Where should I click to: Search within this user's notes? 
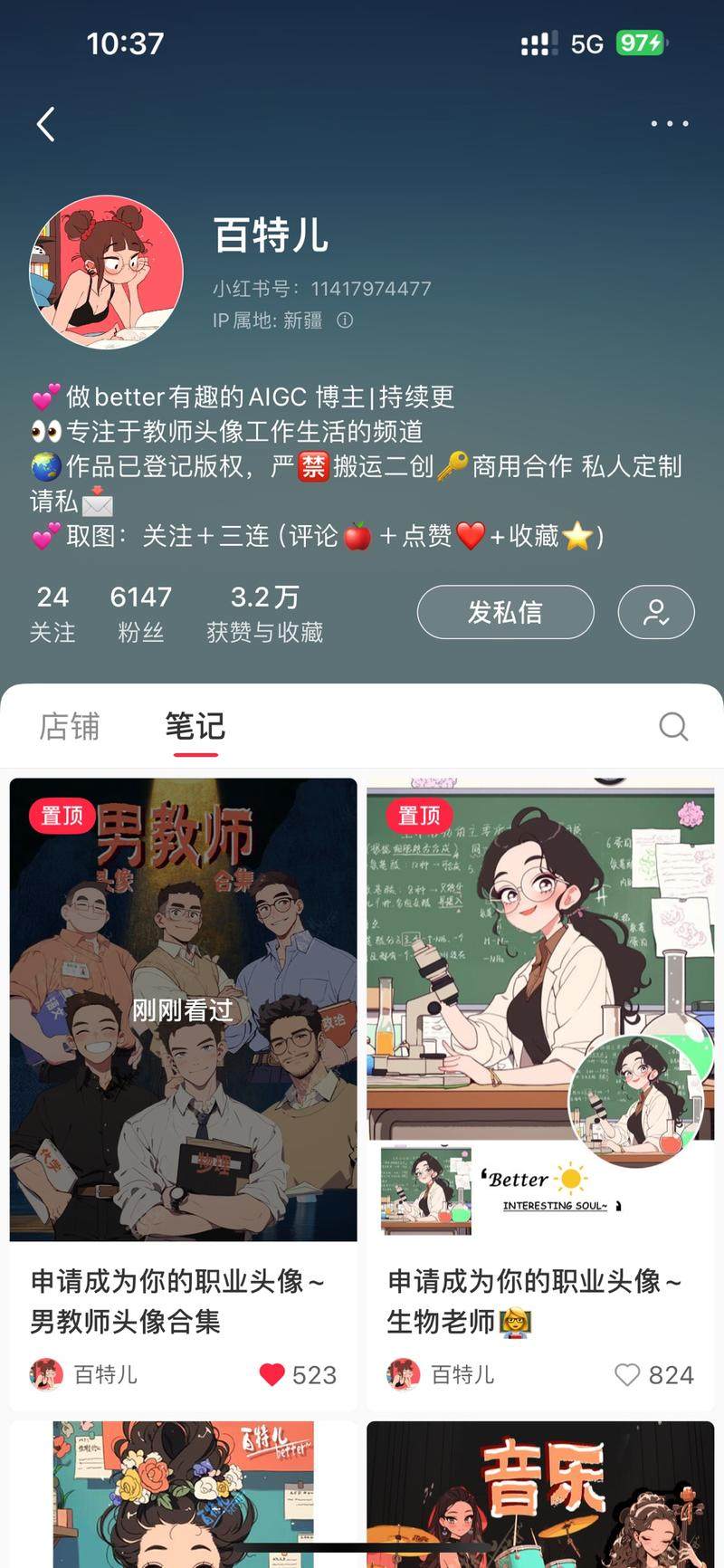[x=672, y=726]
